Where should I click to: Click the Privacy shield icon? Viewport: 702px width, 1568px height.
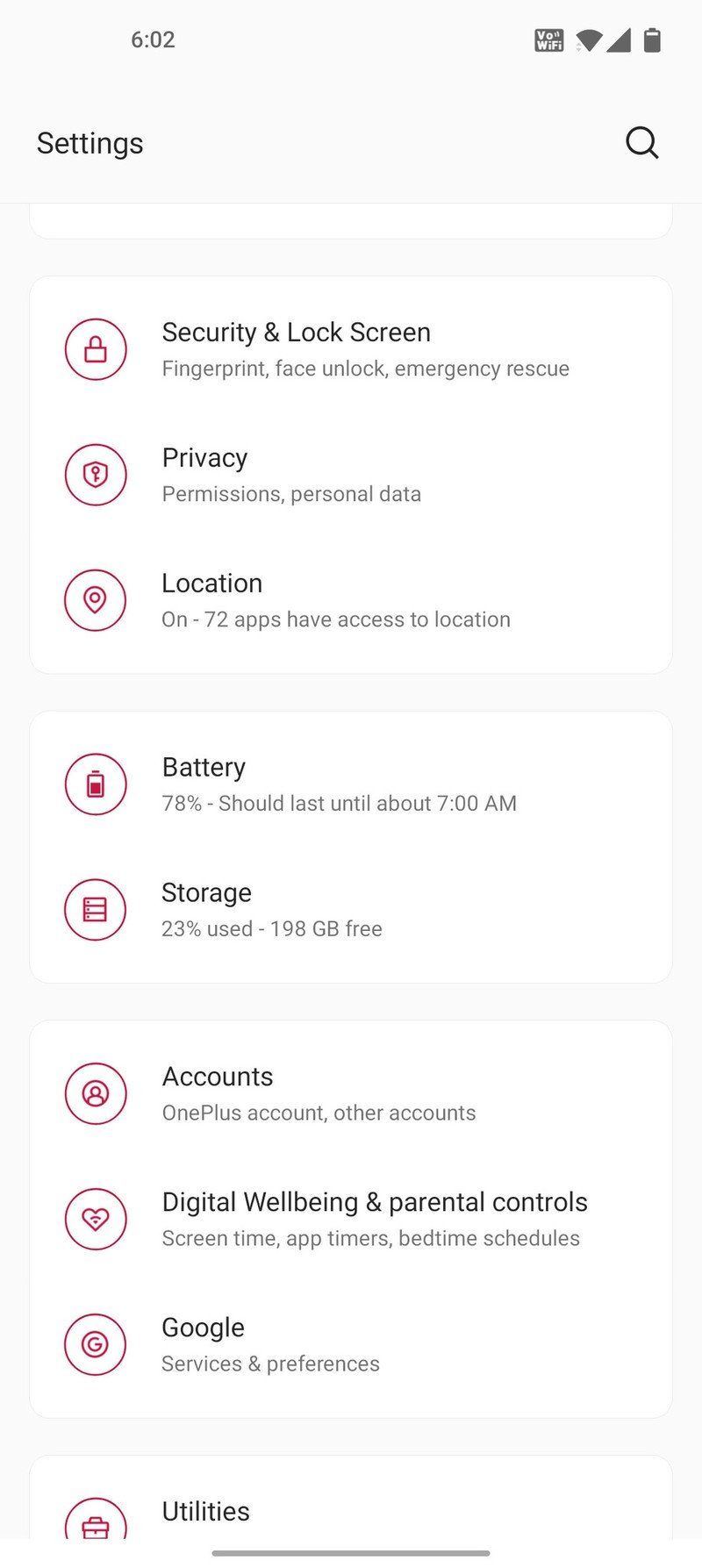pyautogui.click(x=96, y=474)
